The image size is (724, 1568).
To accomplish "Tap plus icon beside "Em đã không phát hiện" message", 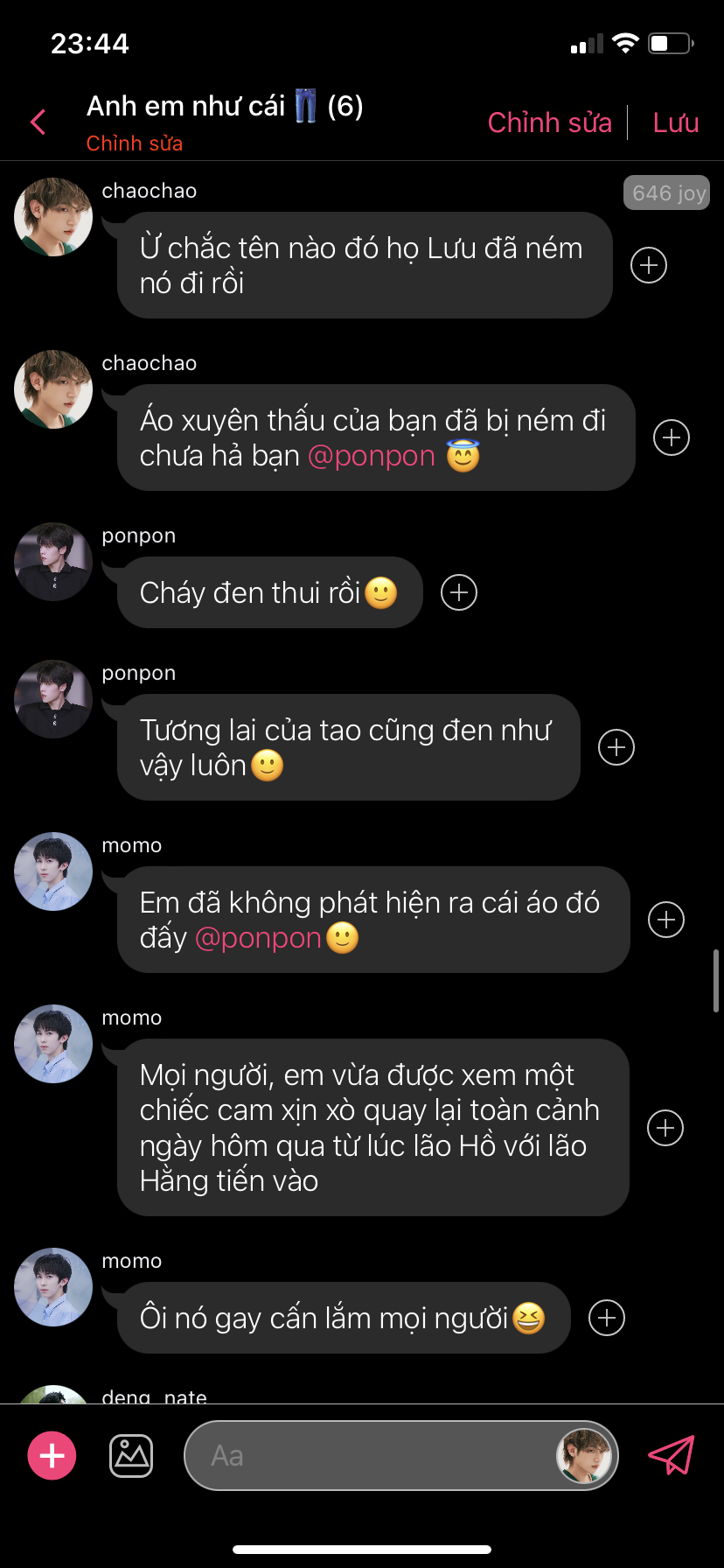I will pyautogui.click(x=666, y=920).
